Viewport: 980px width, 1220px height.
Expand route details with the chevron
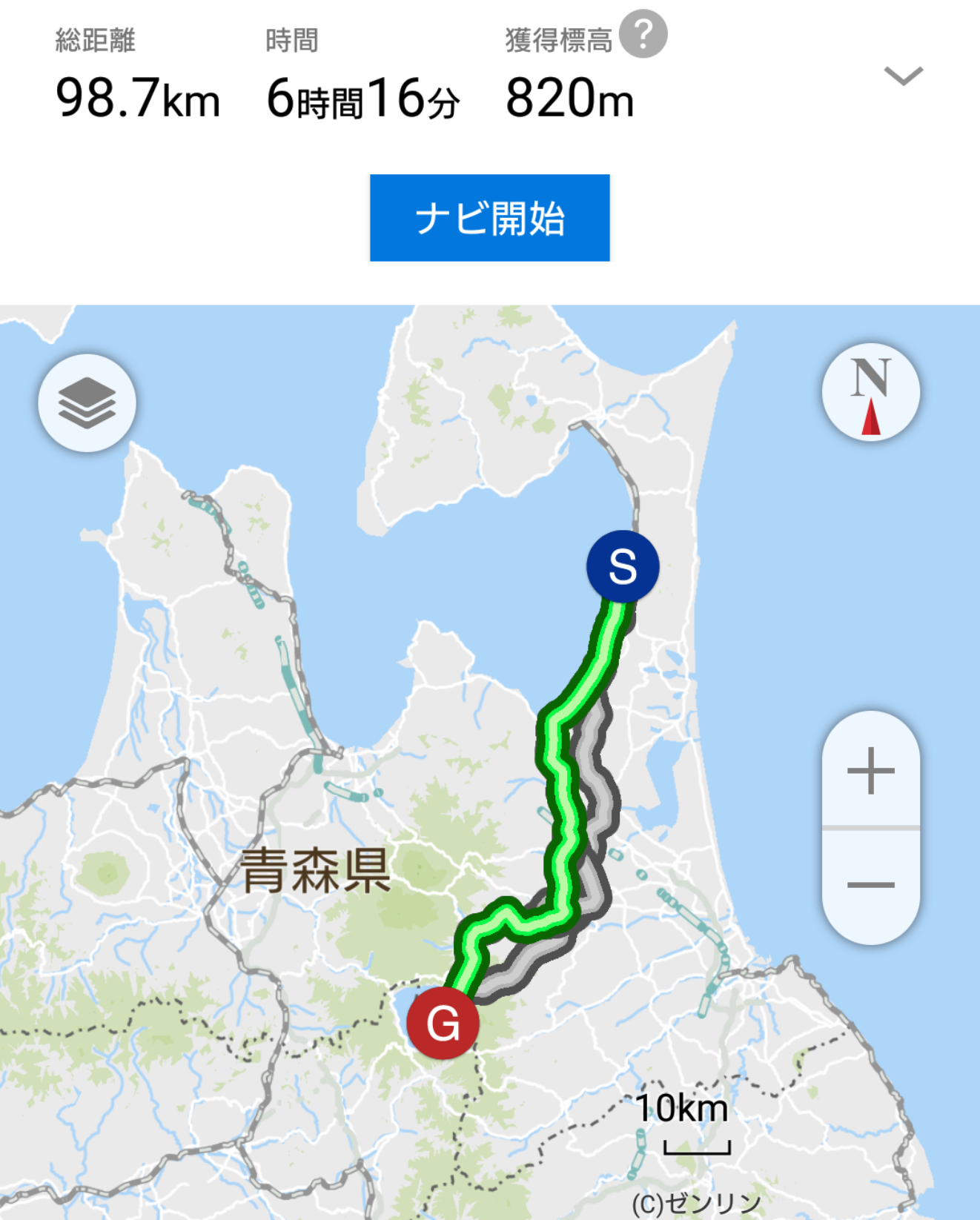point(903,76)
